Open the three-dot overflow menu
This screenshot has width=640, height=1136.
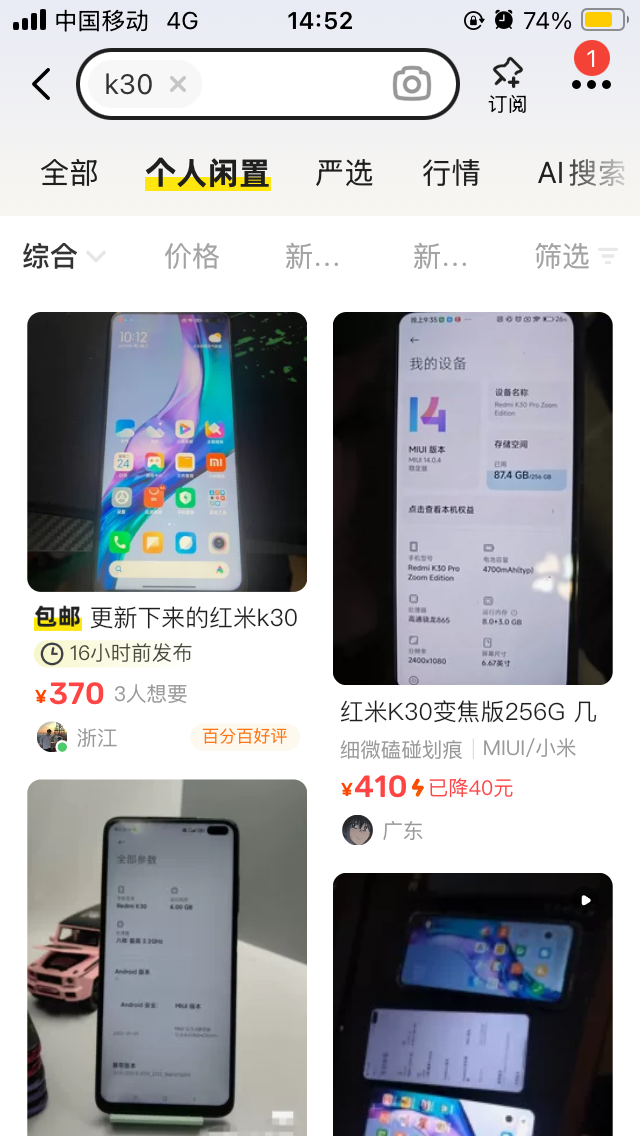(591, 85)
